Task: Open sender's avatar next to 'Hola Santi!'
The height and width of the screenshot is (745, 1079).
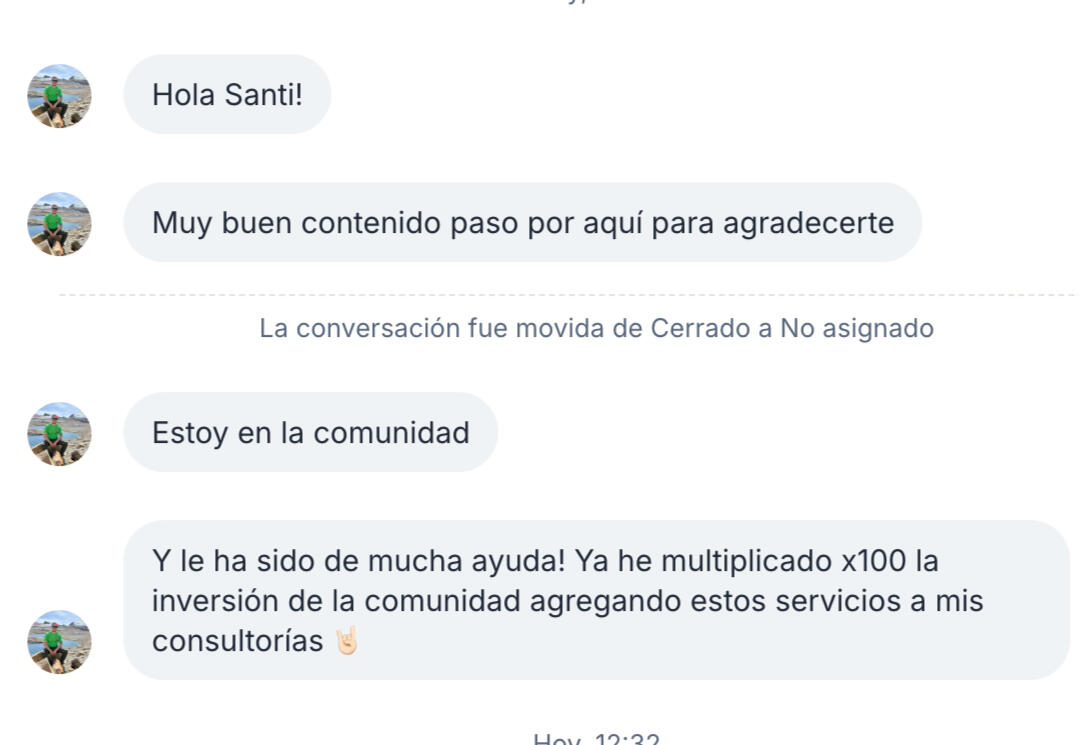Action: tap(59, 96)
